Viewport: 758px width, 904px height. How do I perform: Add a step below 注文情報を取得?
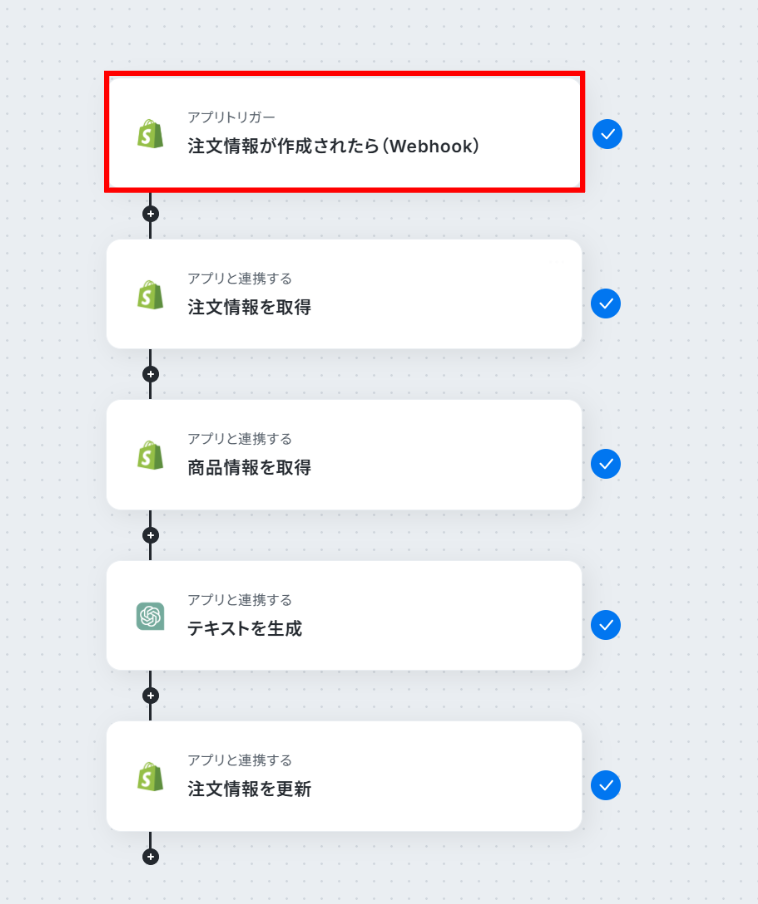click(x=150, y=374)
